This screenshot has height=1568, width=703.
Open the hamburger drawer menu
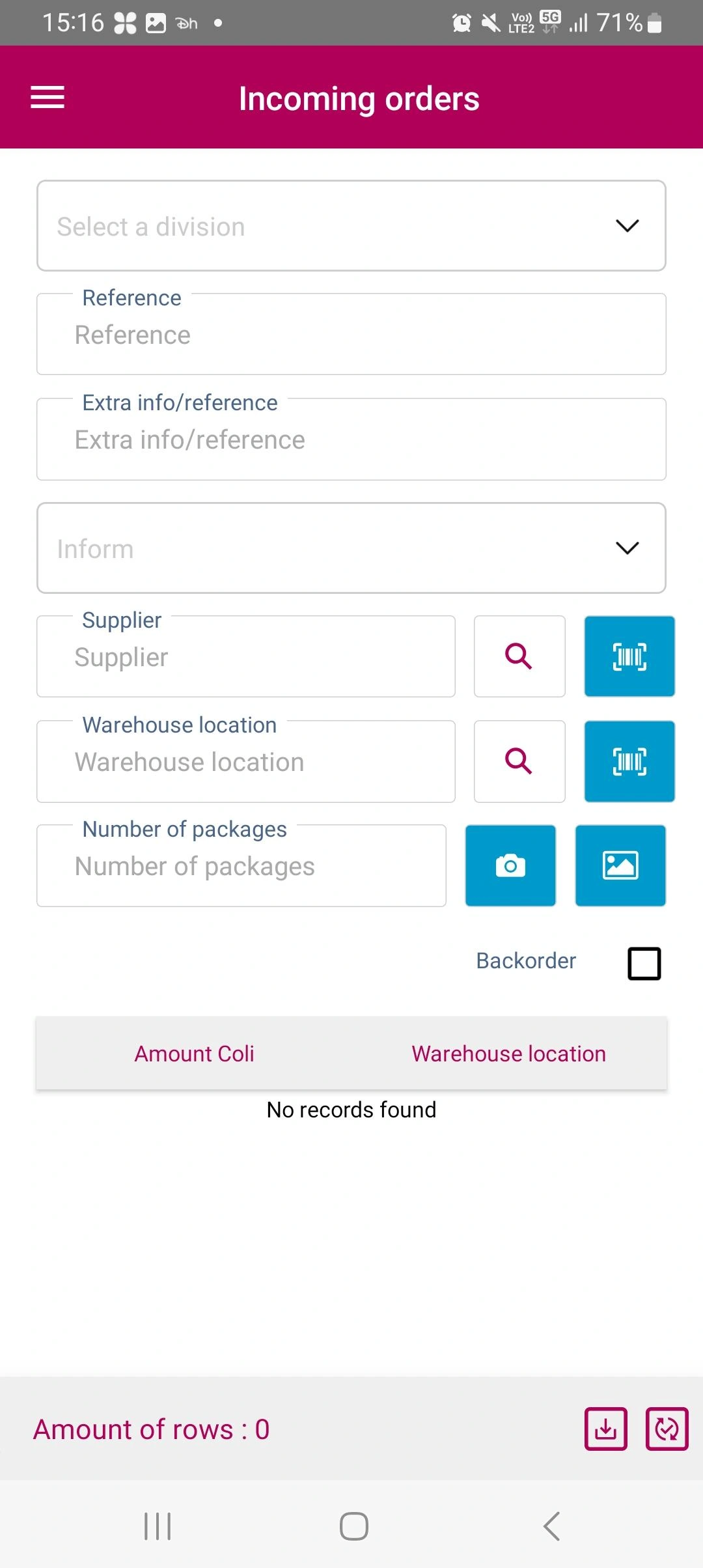click(48, 98)
